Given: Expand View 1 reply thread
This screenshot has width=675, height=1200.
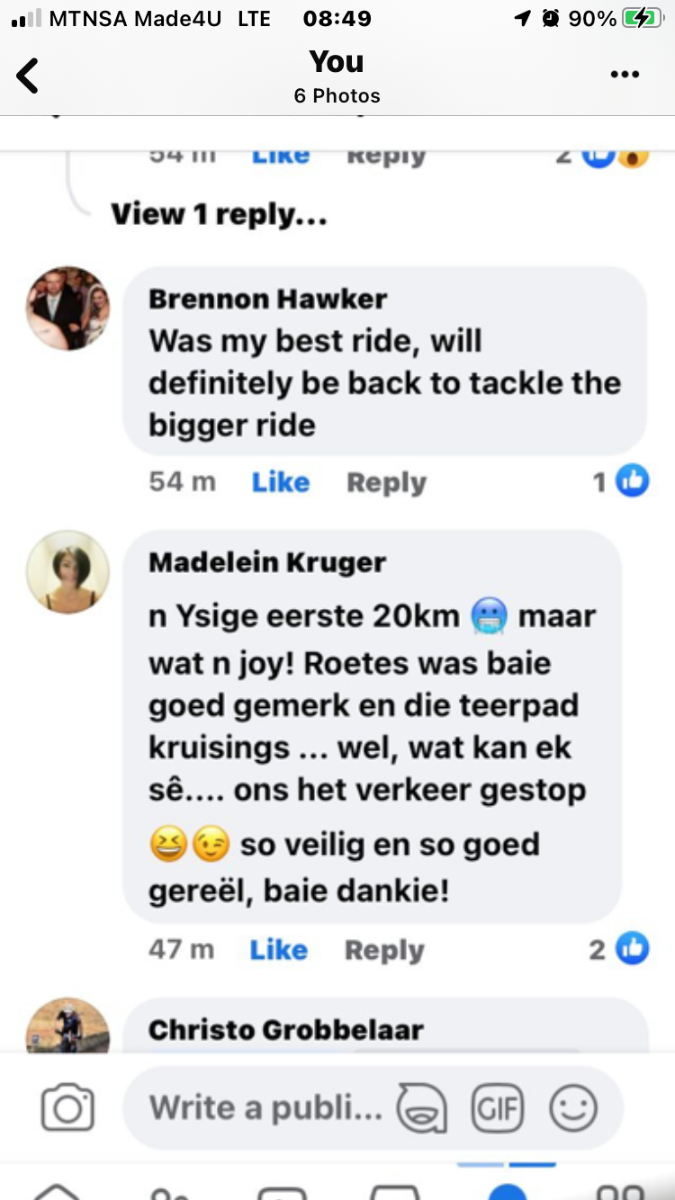Looking at the screenshot, I should (219, 214).
